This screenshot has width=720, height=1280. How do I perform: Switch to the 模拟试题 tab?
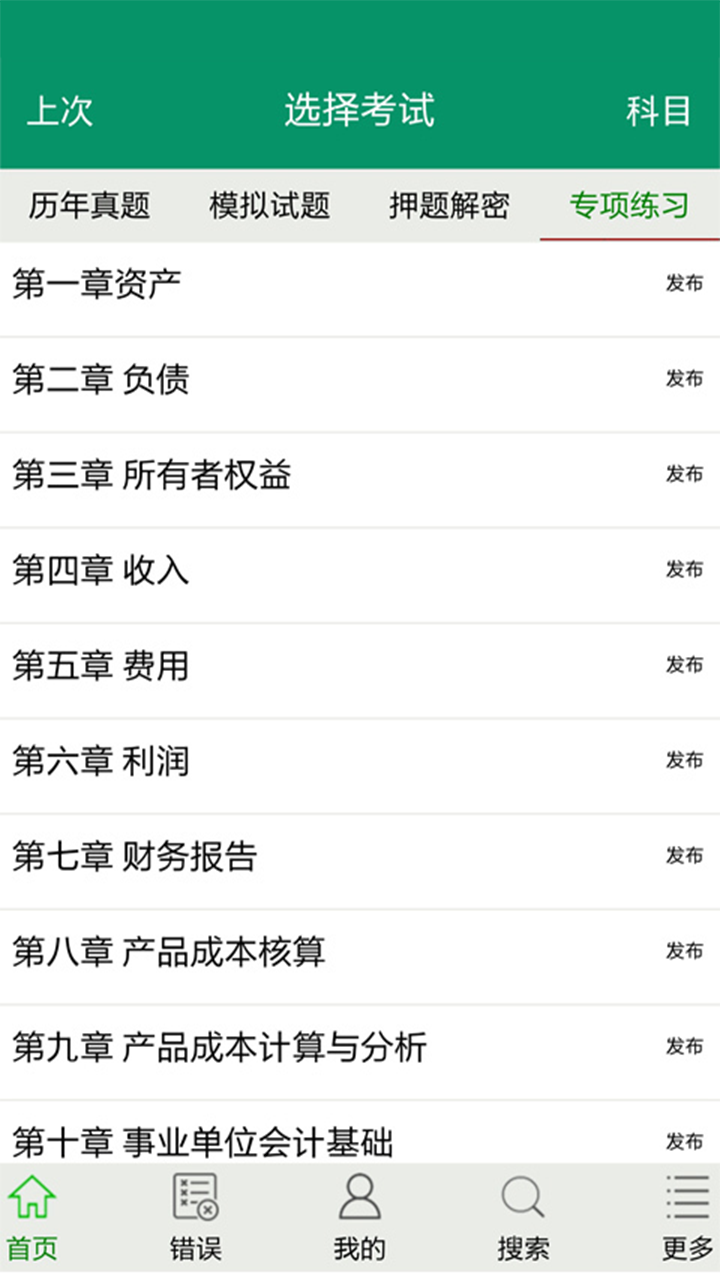pyautogui.click(x=270, y=205)
